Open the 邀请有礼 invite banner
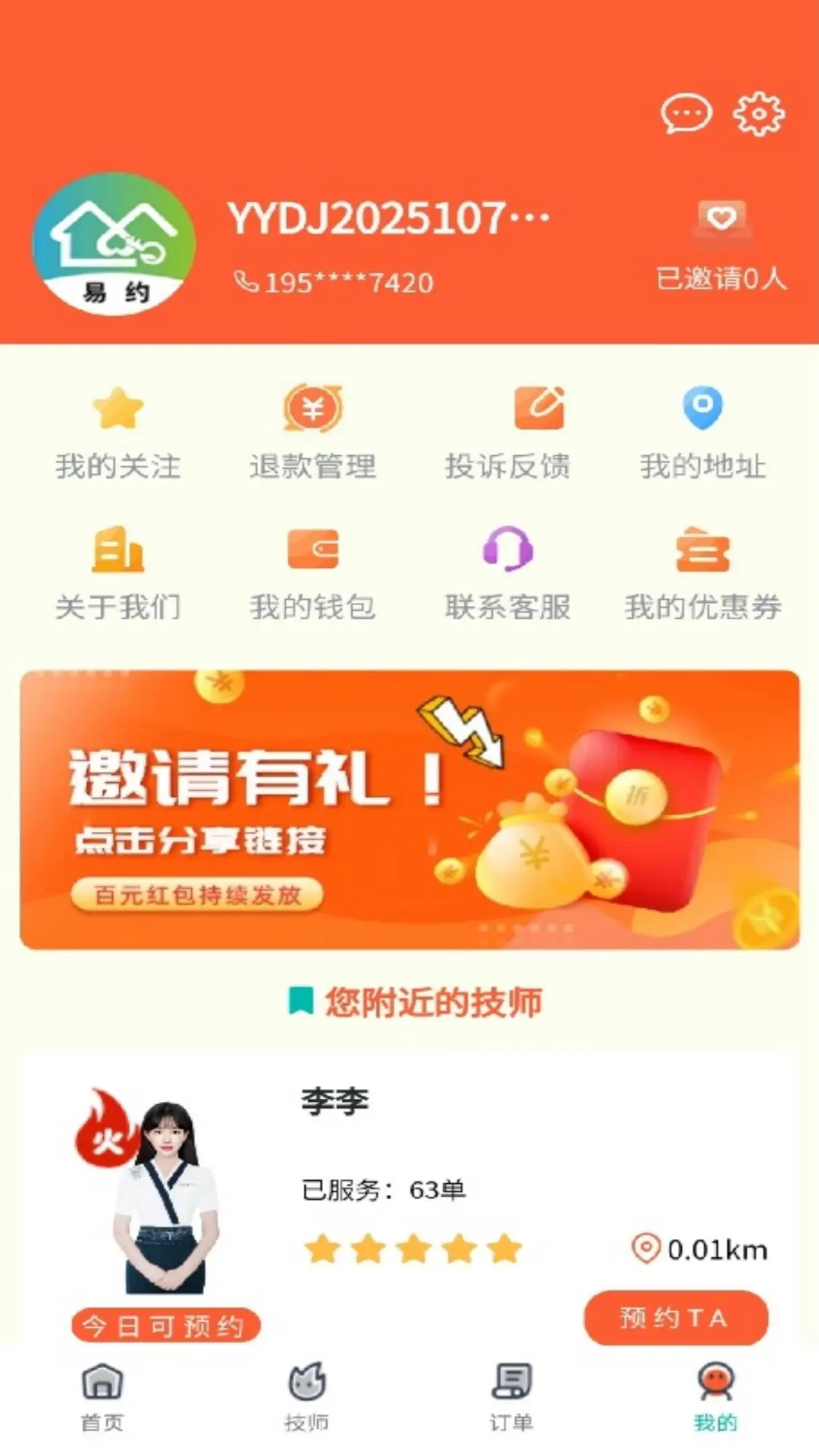819x1456 pixels. [x=409, y=809]
